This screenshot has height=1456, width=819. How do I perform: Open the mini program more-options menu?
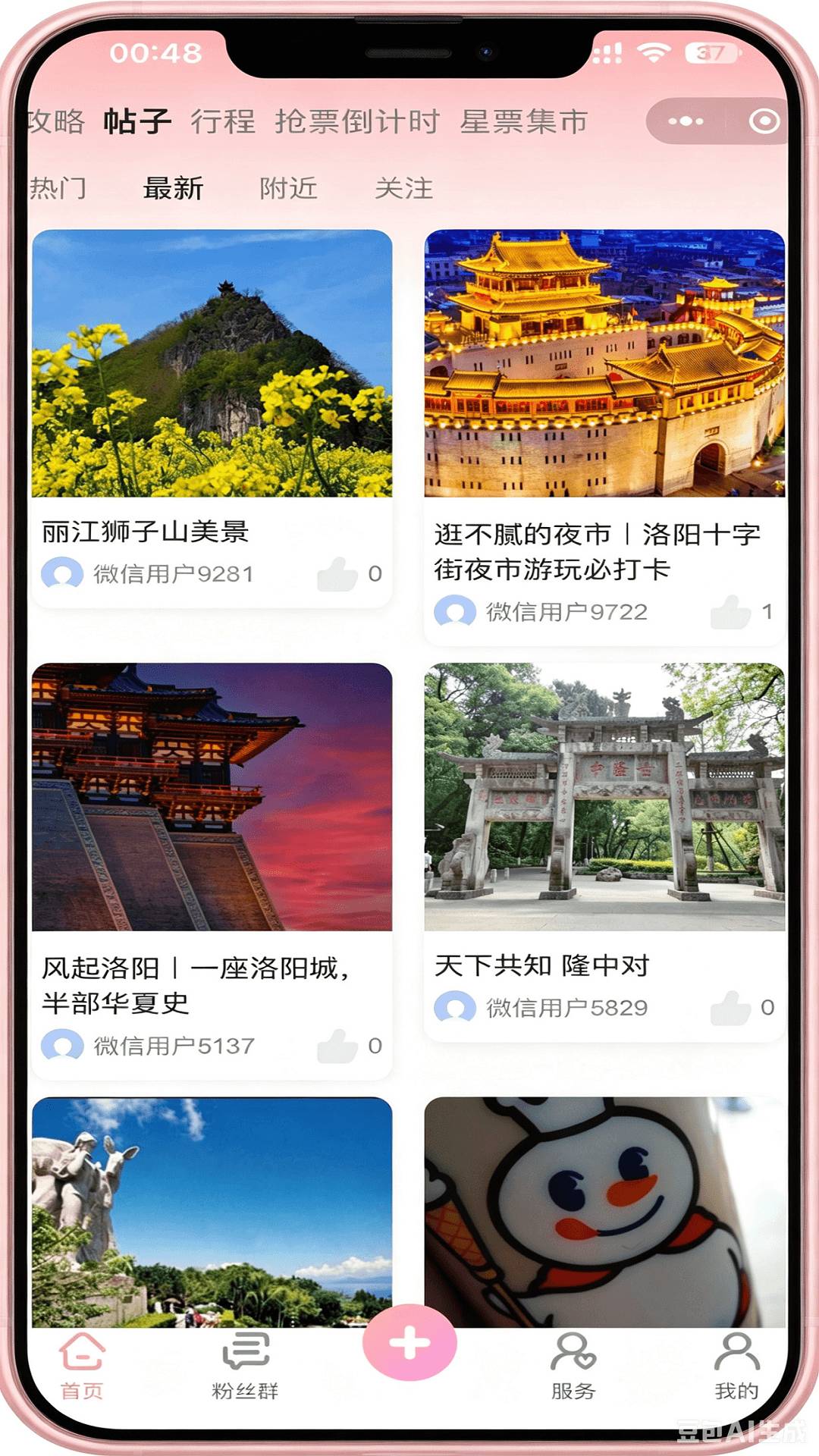pyautogui.click(x=686, y=121)
